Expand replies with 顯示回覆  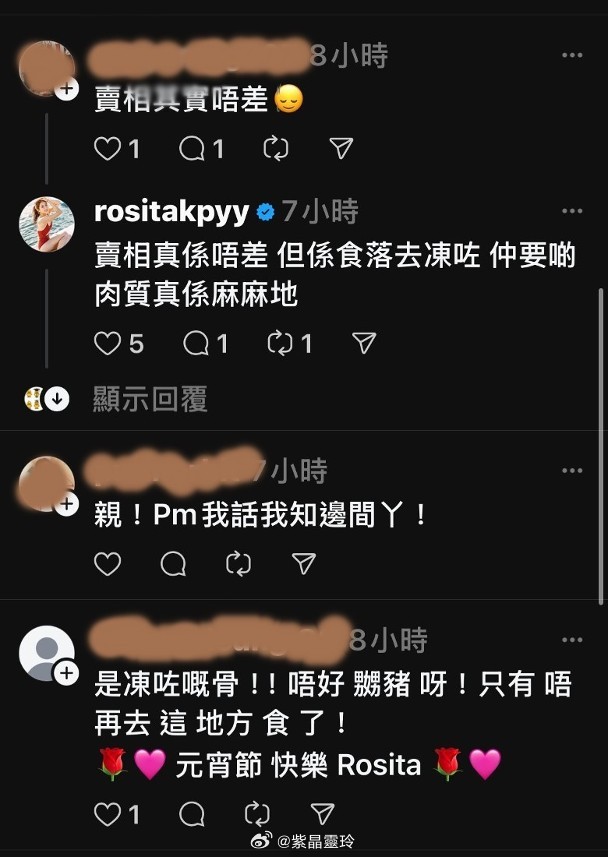coord(150,399)
